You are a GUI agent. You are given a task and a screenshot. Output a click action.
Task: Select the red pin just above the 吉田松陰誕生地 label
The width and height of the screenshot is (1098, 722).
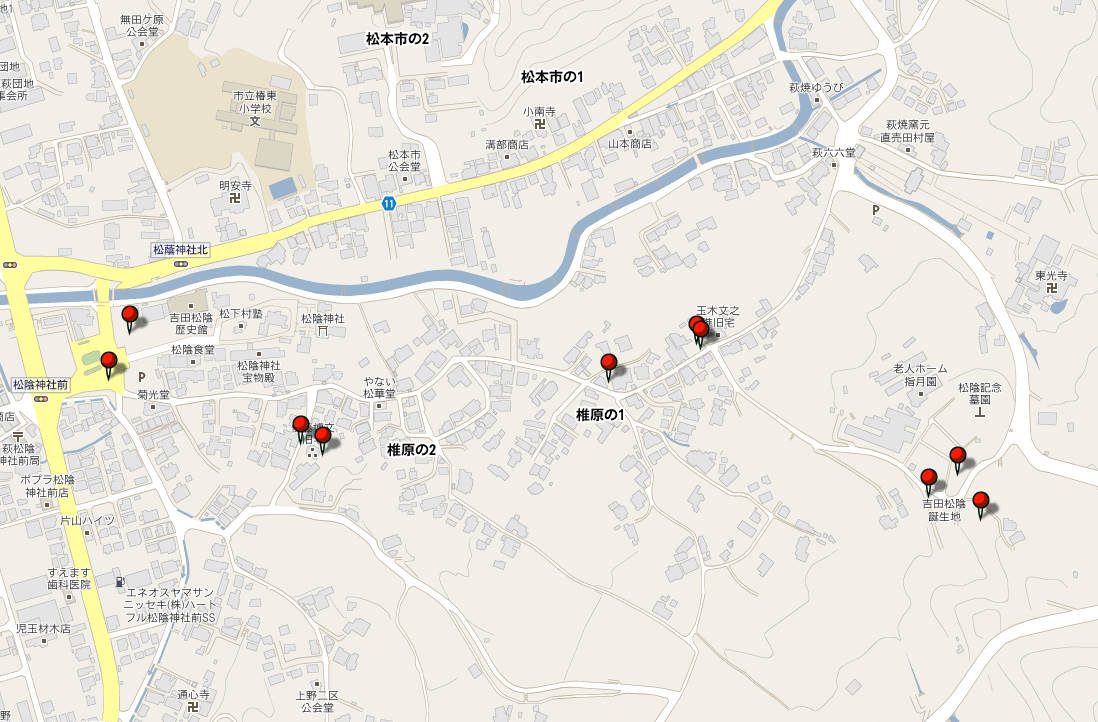pyautogui.click(x=929, y=479)
